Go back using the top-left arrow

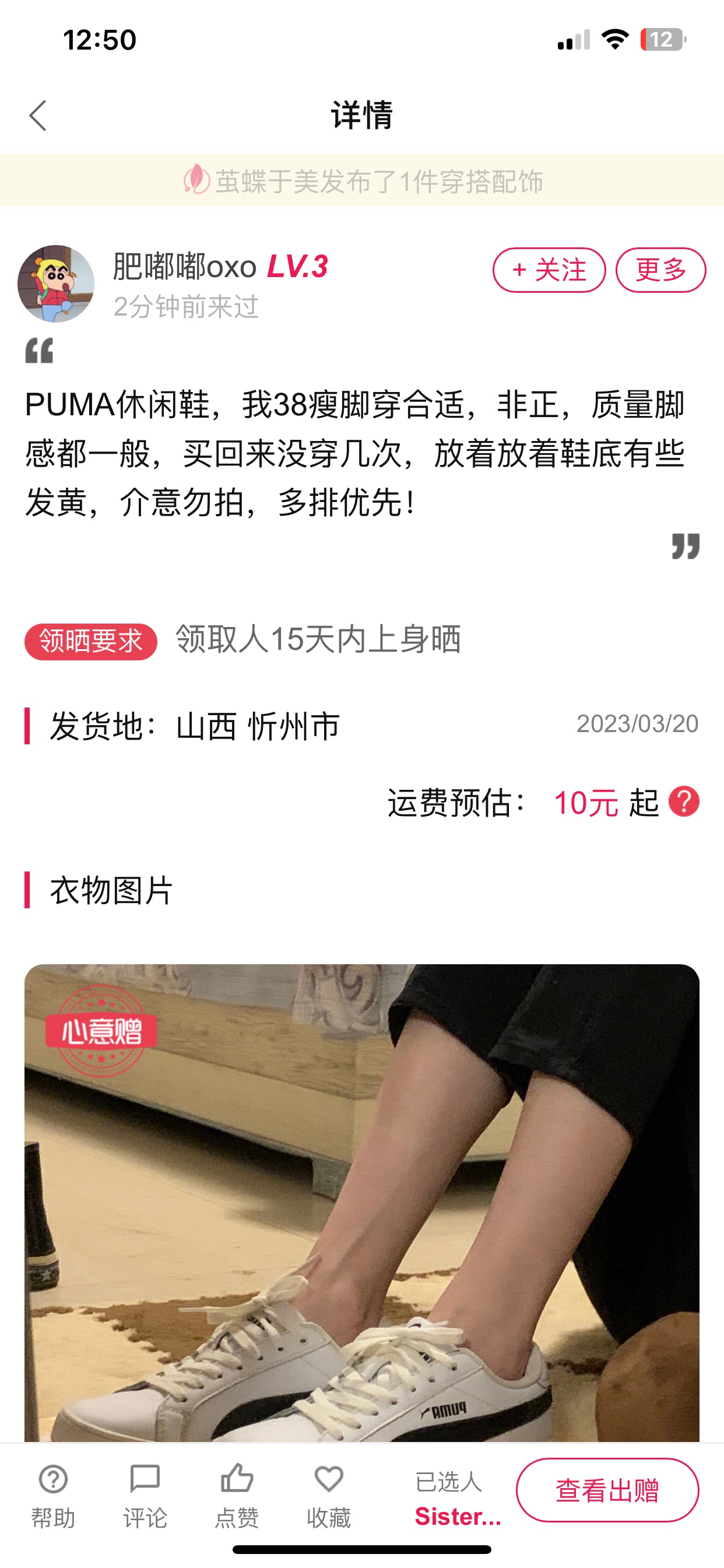click(x=38, y=116)
